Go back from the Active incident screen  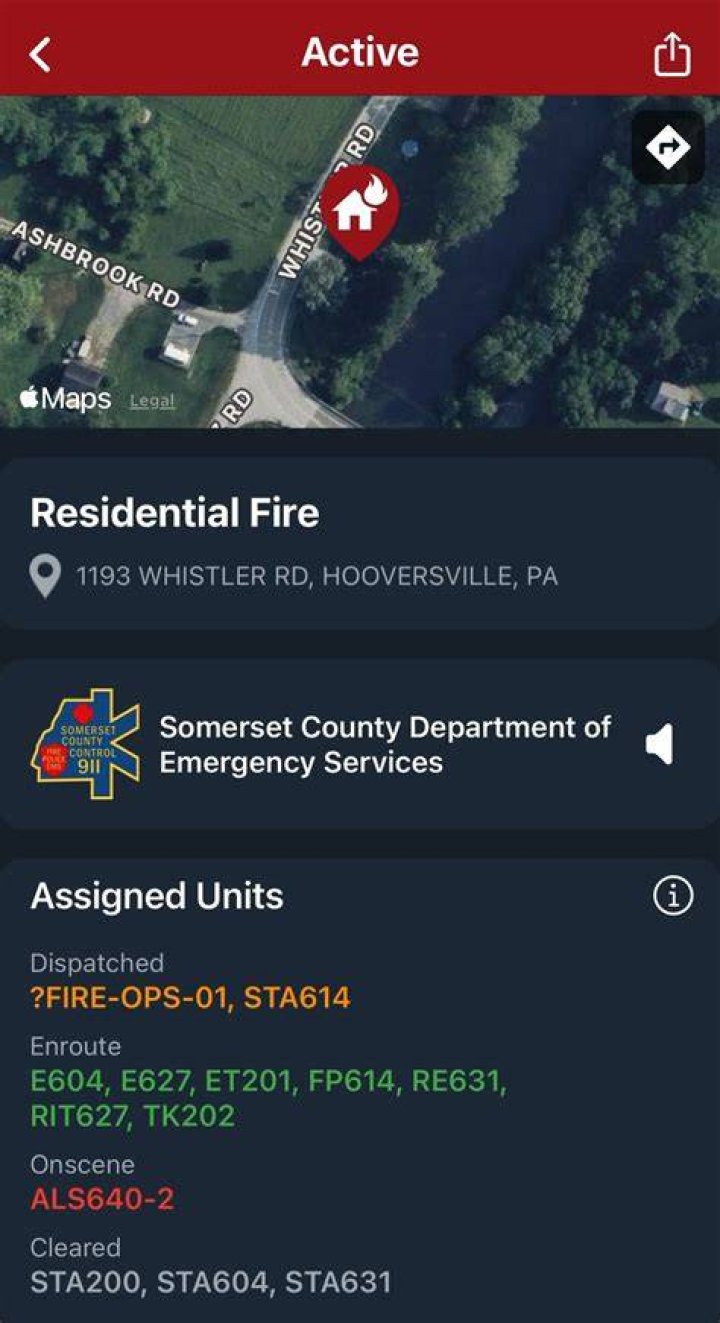[x=40, y=54]
